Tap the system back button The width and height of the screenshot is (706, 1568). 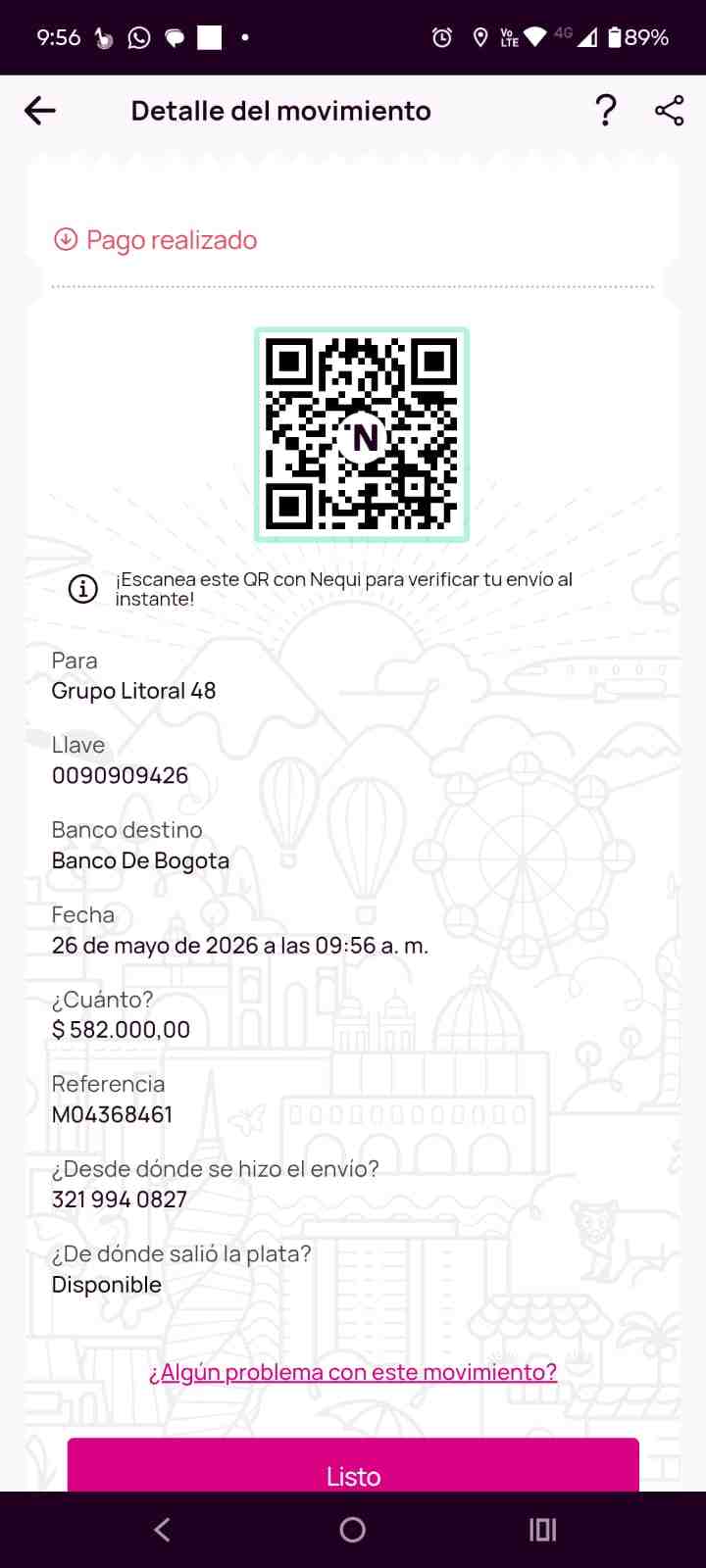coord(163,1530)
